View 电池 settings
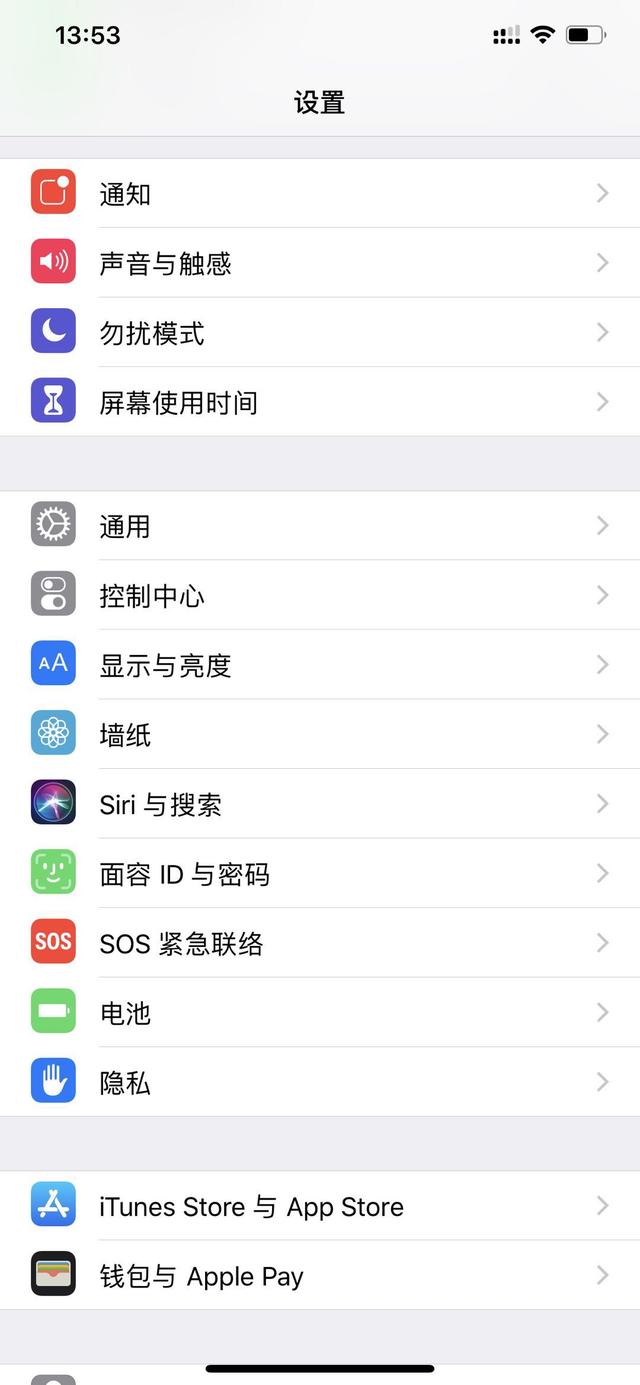The width and height of the screenshot is (640, 1385). (320, 1012)
